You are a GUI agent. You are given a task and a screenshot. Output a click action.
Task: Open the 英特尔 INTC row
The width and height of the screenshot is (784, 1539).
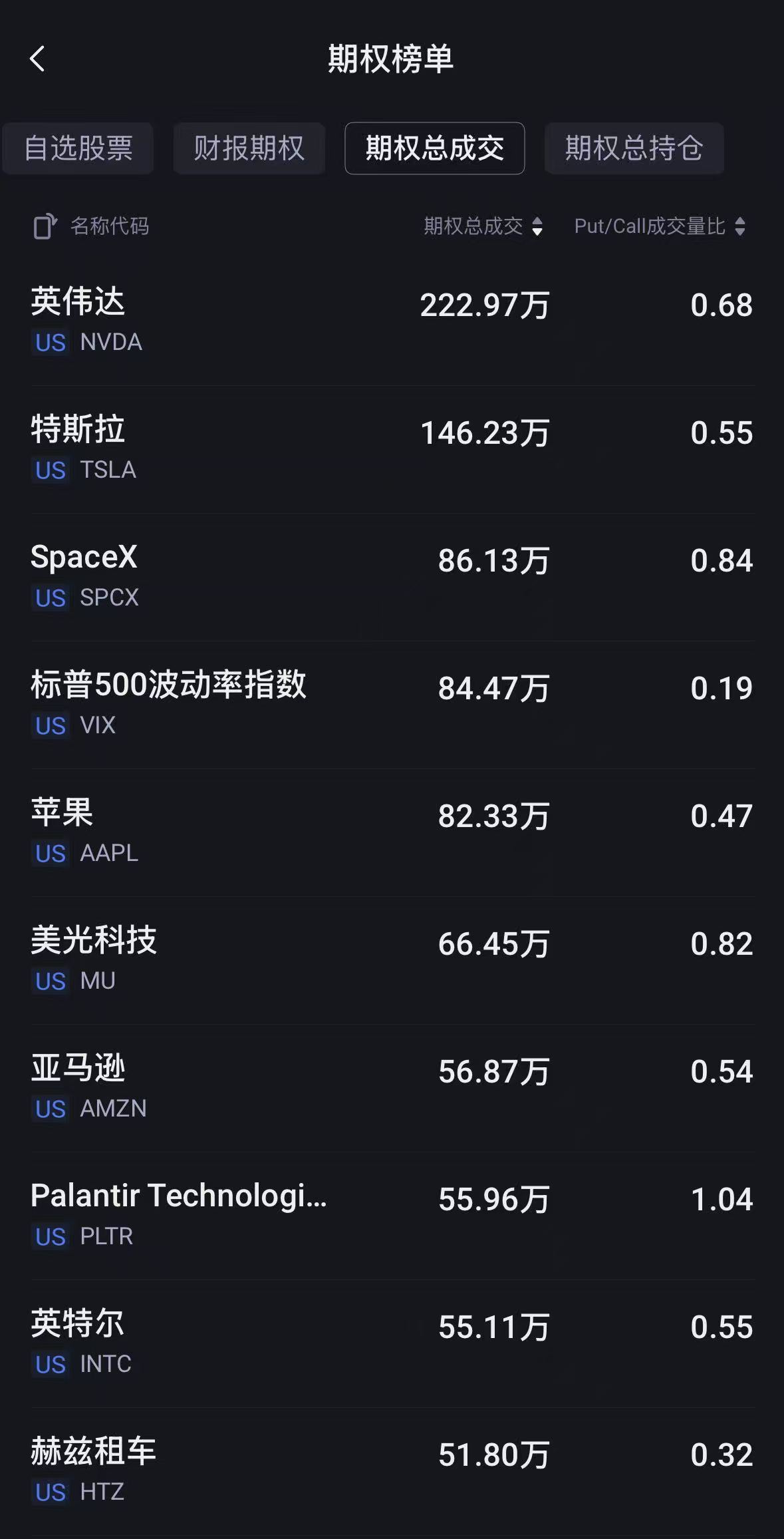392,1344
